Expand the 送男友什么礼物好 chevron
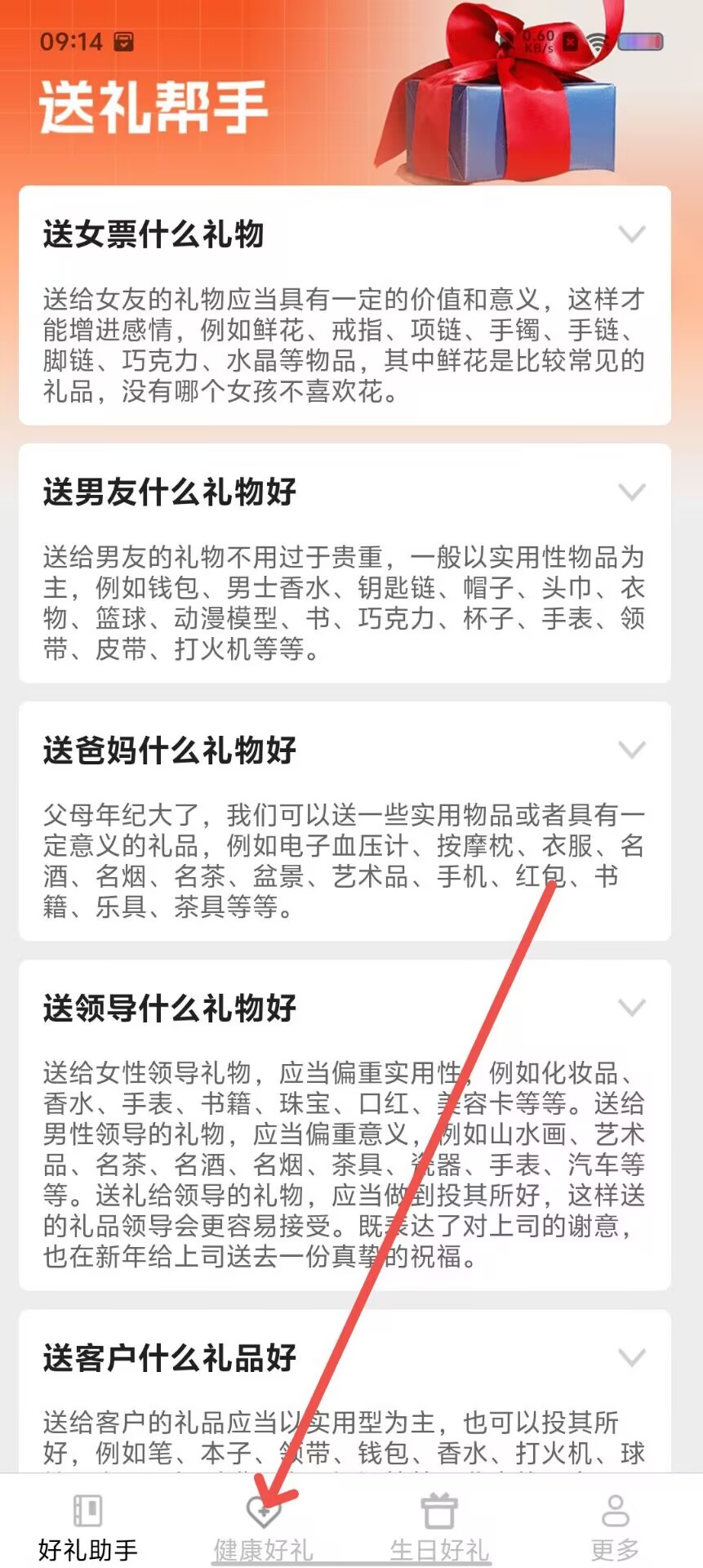The height and width of the screenshot is (1568, 703). click(x=632, y=492)
